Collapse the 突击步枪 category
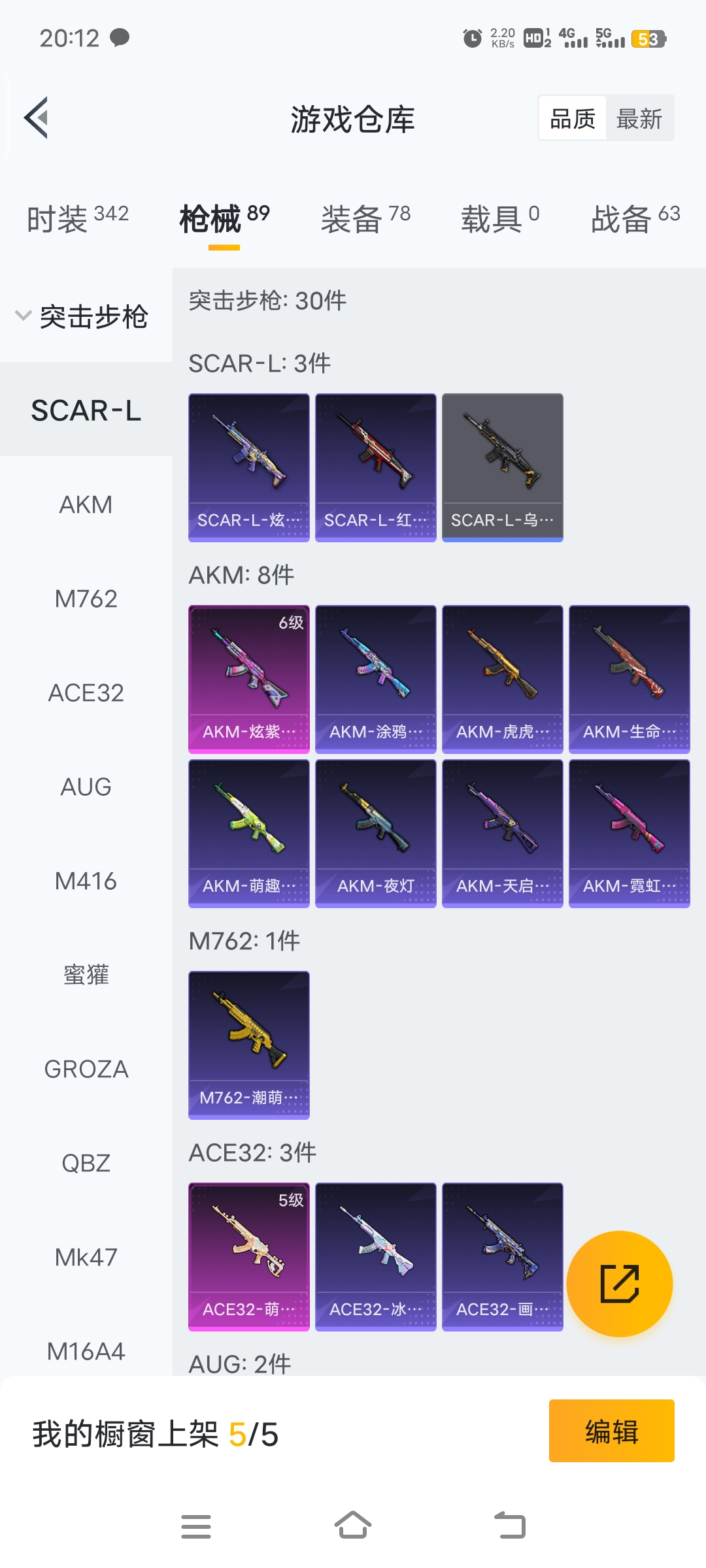Screen dimensions: 706x1568 pos(82,317)
